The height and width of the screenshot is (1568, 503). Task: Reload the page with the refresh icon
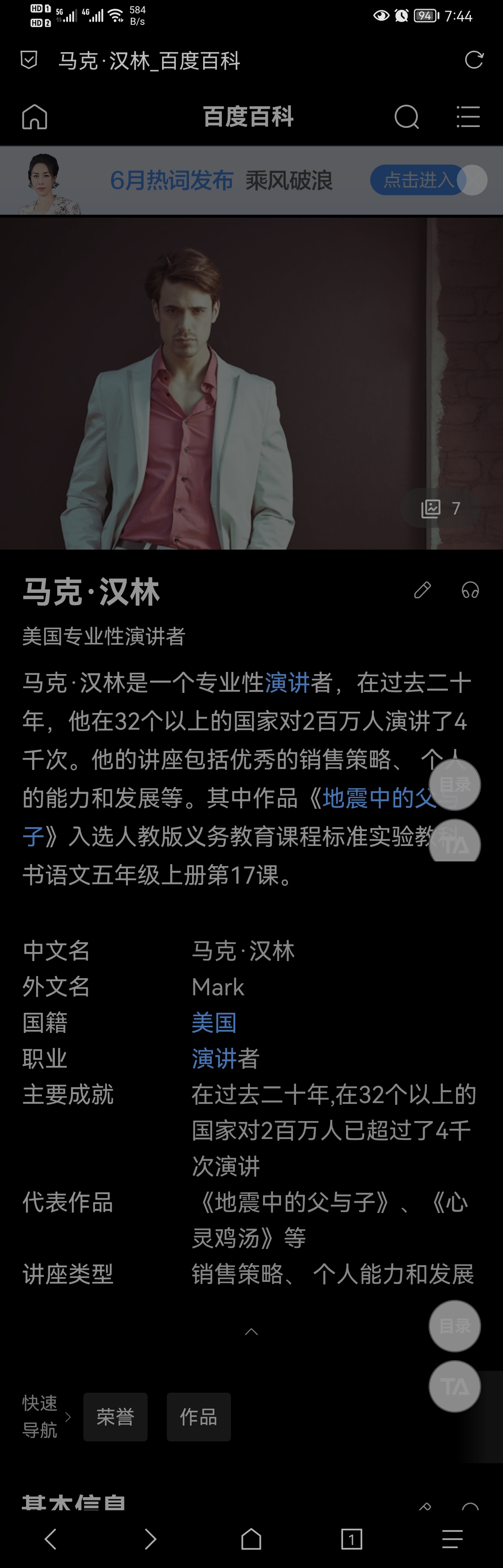474,59
